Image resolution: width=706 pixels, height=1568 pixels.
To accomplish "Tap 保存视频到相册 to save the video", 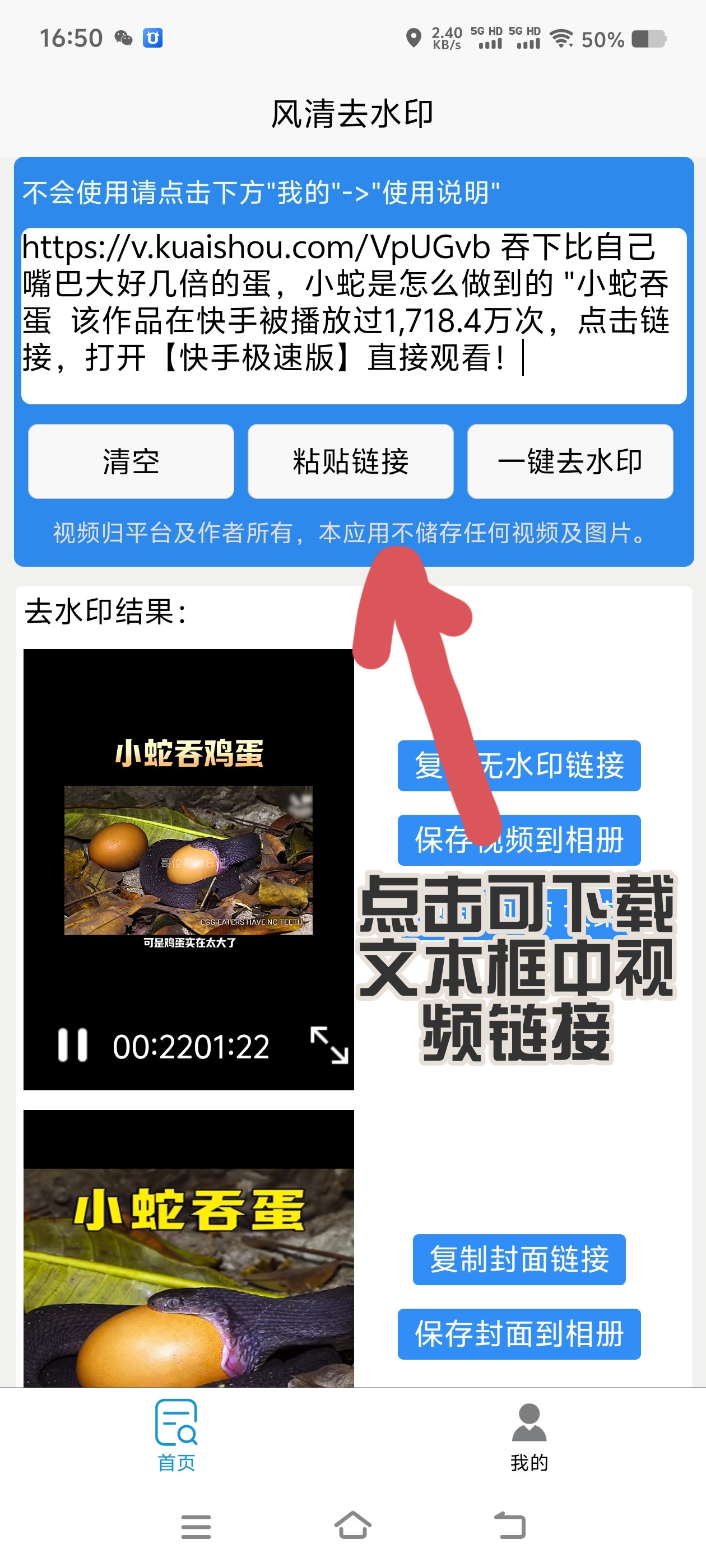I will 519,840.
